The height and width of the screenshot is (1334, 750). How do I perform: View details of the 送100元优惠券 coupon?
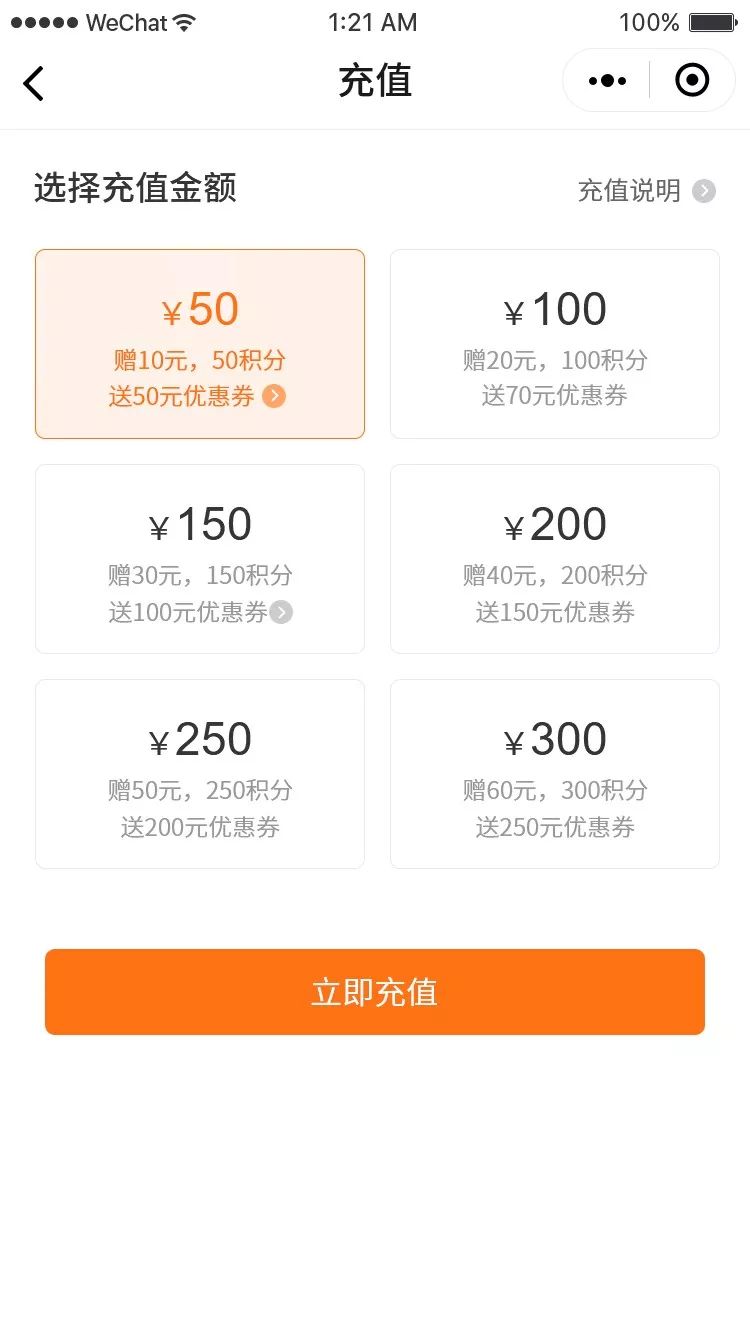click(x=281, y=612)
